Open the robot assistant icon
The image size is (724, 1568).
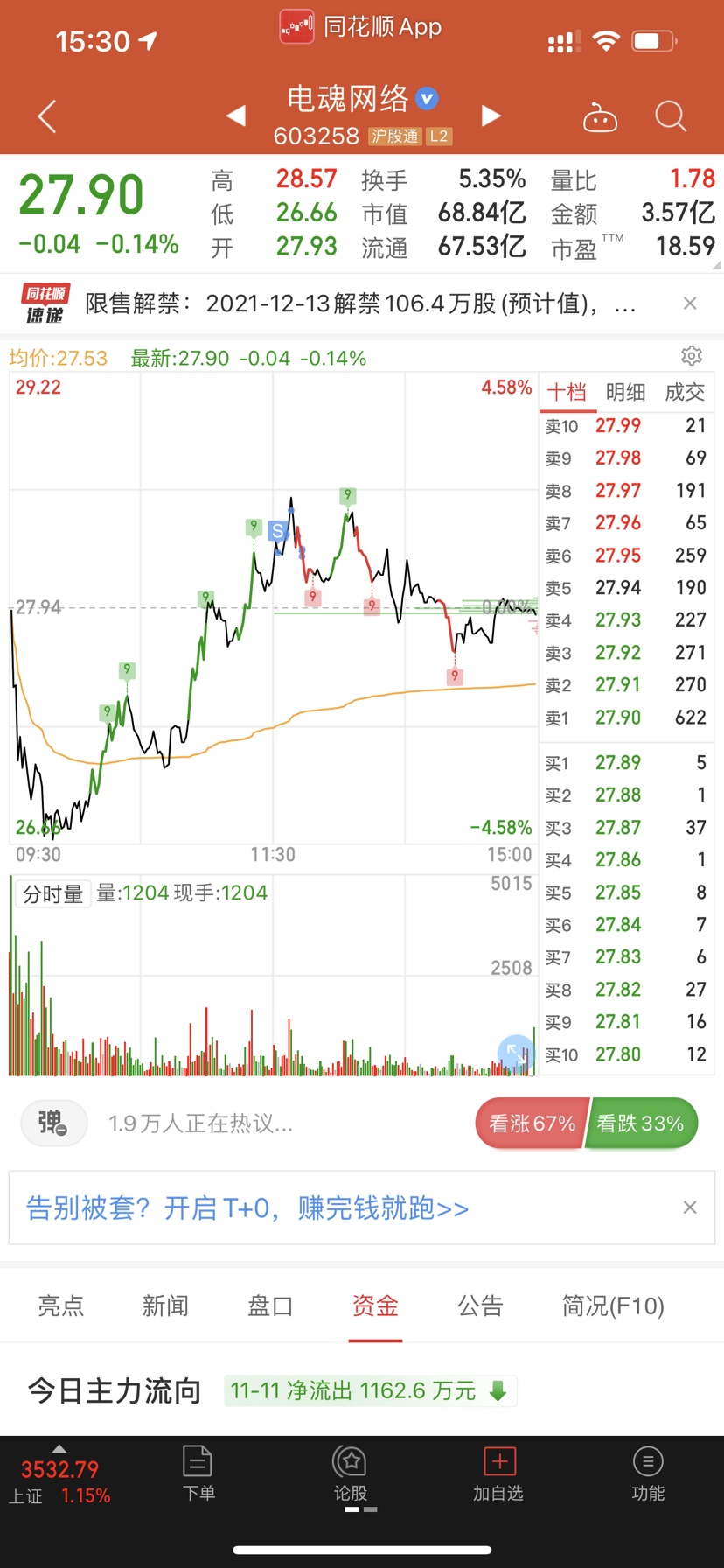point(600,116)
